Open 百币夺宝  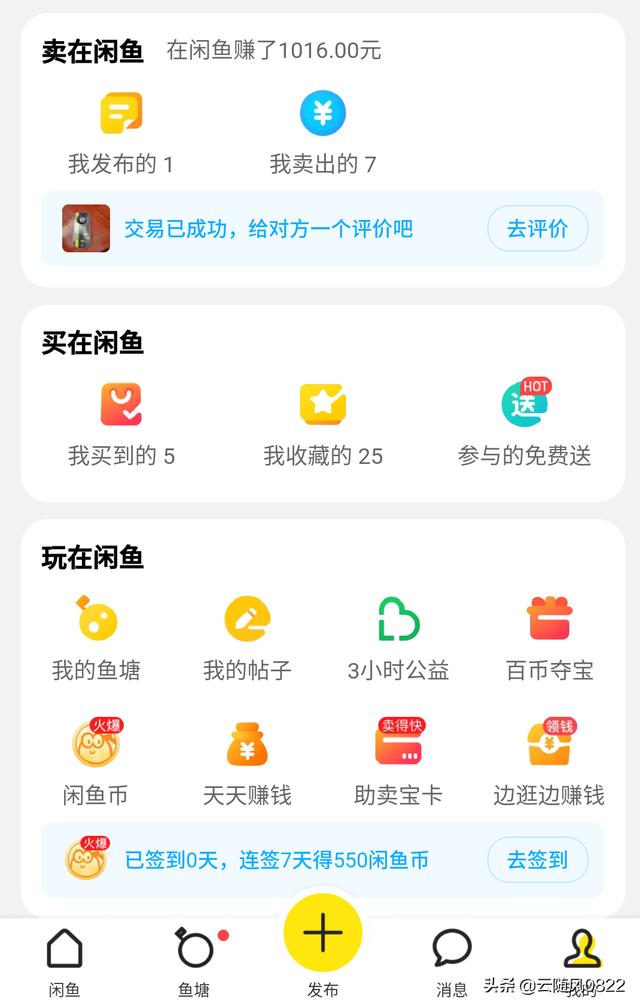click(x=549, y=640)
